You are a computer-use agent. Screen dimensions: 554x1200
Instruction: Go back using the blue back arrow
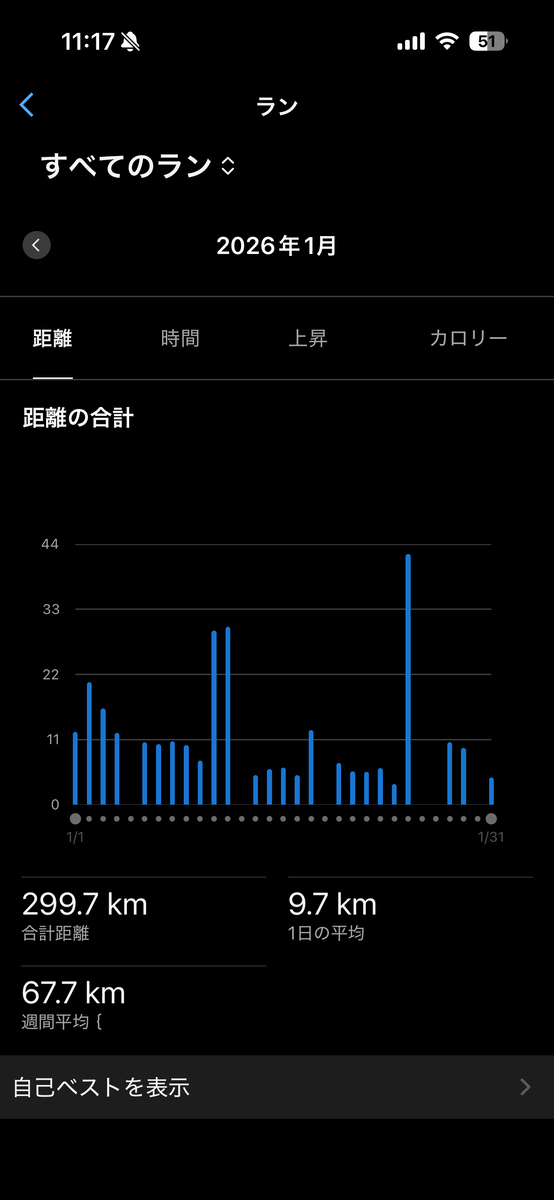27,105
